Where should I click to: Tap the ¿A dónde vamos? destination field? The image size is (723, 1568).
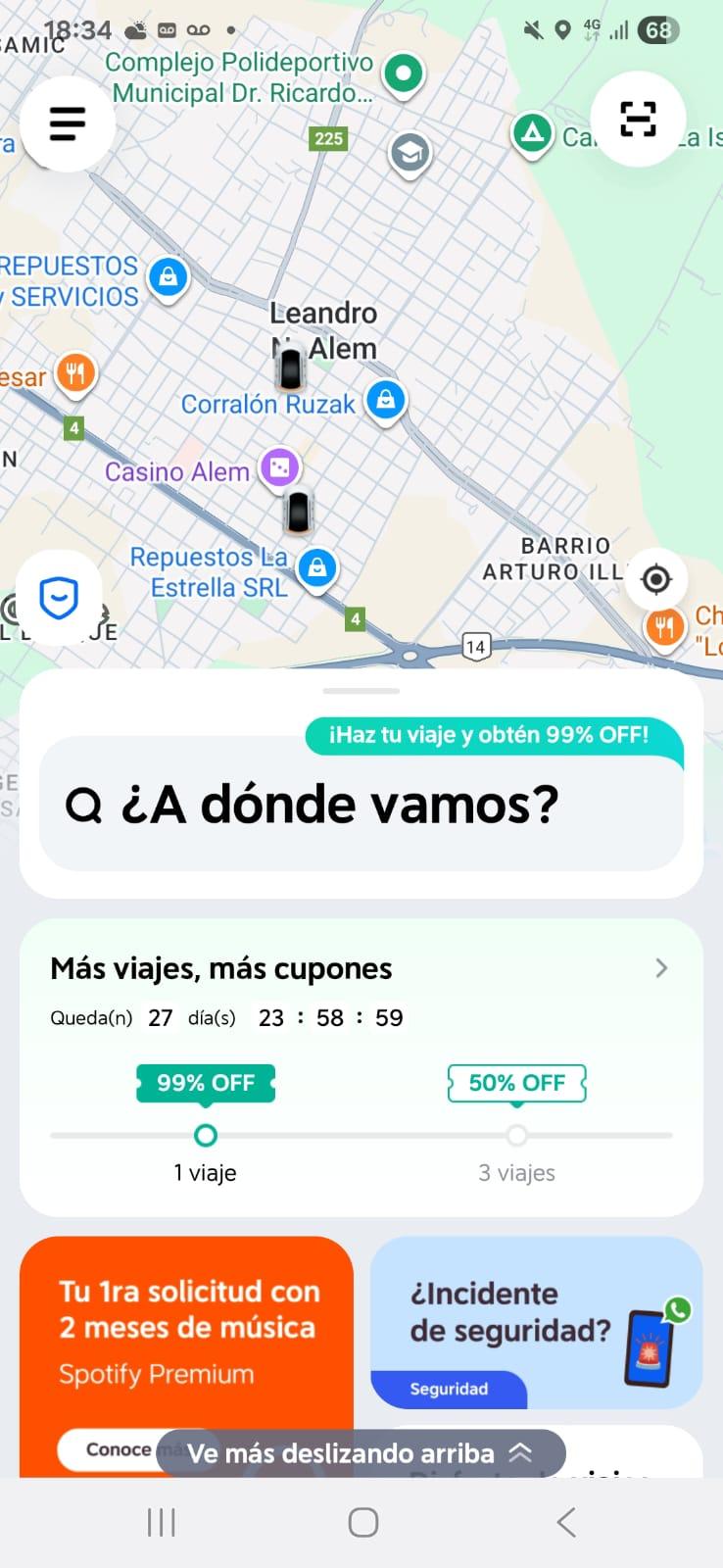(361, 806)
